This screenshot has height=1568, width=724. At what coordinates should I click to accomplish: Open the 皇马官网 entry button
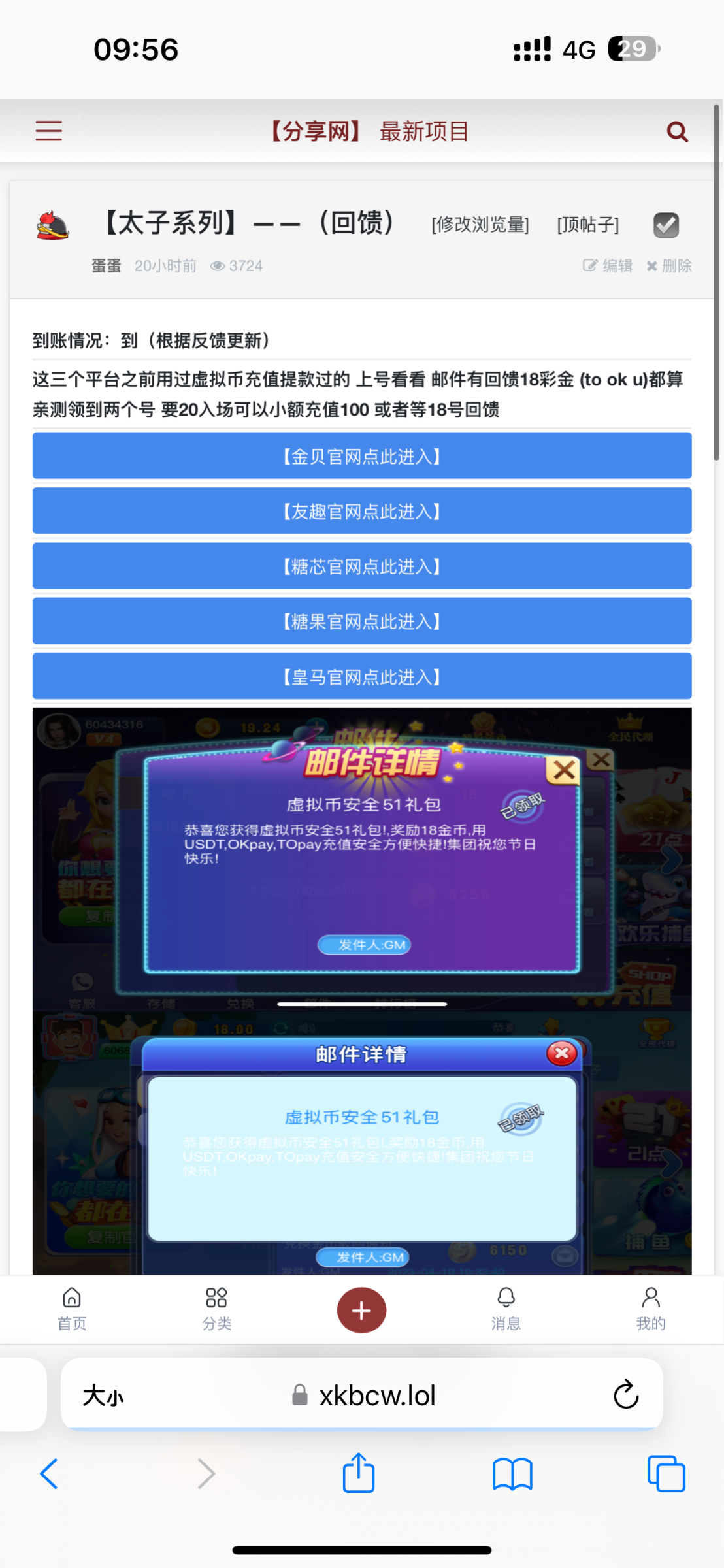point(362,676)
